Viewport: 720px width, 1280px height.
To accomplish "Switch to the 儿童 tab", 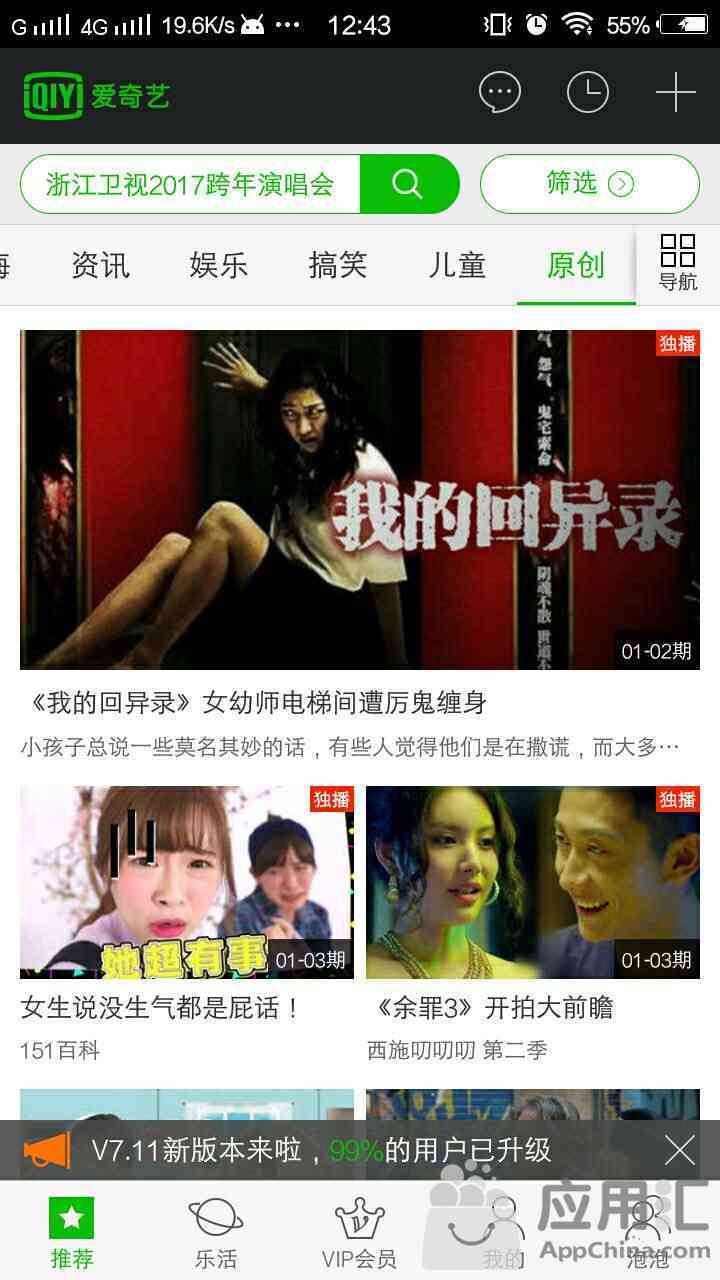I will pos(457,265).
